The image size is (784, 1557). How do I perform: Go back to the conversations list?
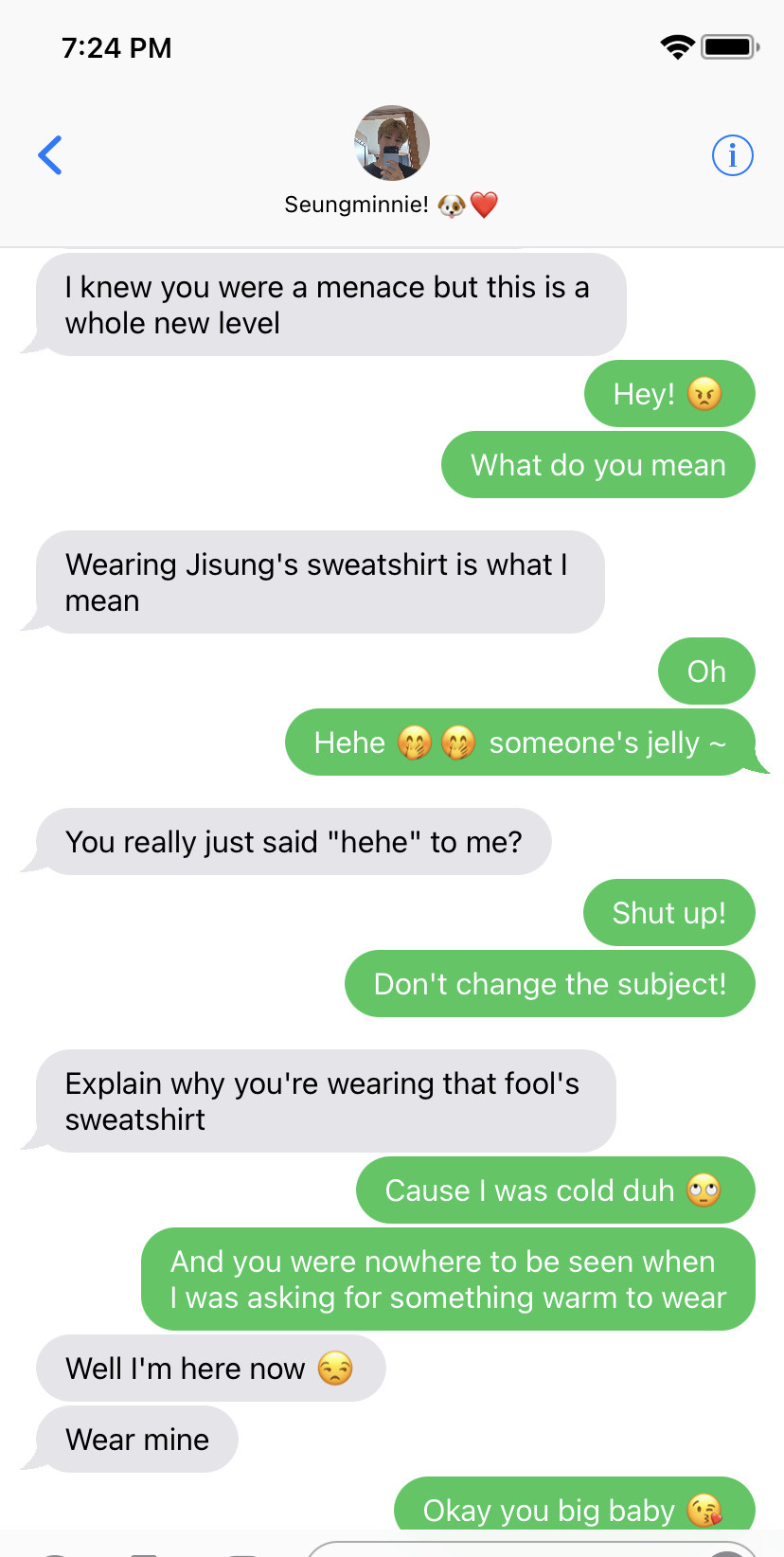pyautogui.click(x=50, y=155)
